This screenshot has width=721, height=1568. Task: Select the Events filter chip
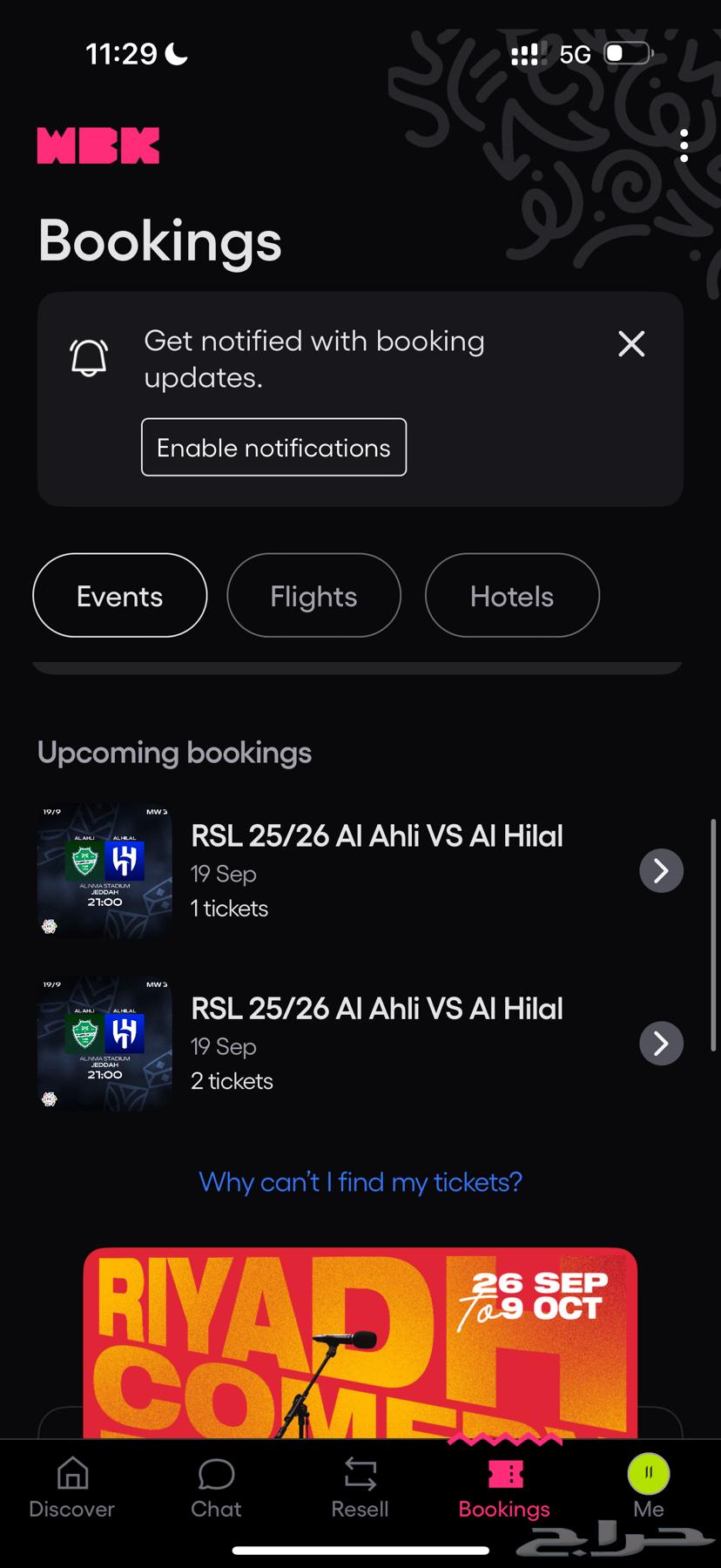tap(120, 596)
